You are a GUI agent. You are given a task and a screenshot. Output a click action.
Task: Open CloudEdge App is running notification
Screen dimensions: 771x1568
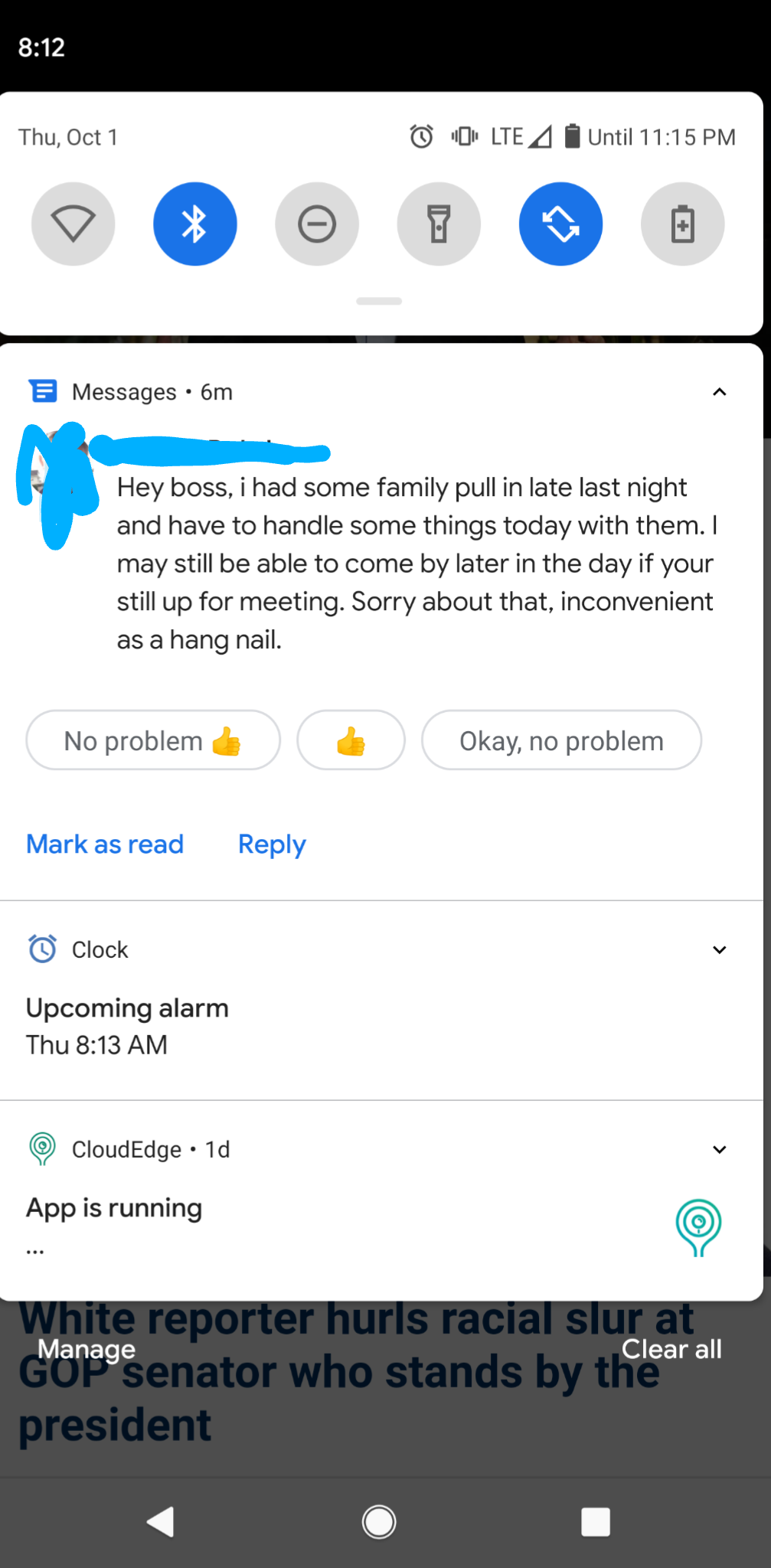pyautogui.click(x=114, y=1208)
